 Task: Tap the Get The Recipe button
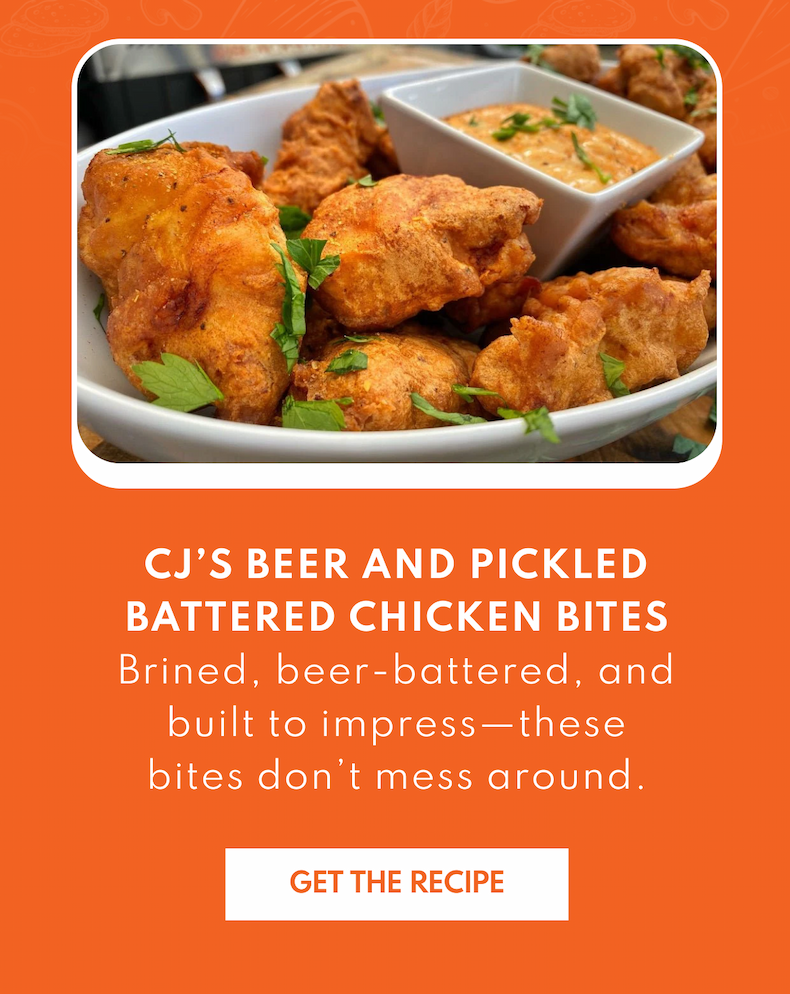click(396, 883)
